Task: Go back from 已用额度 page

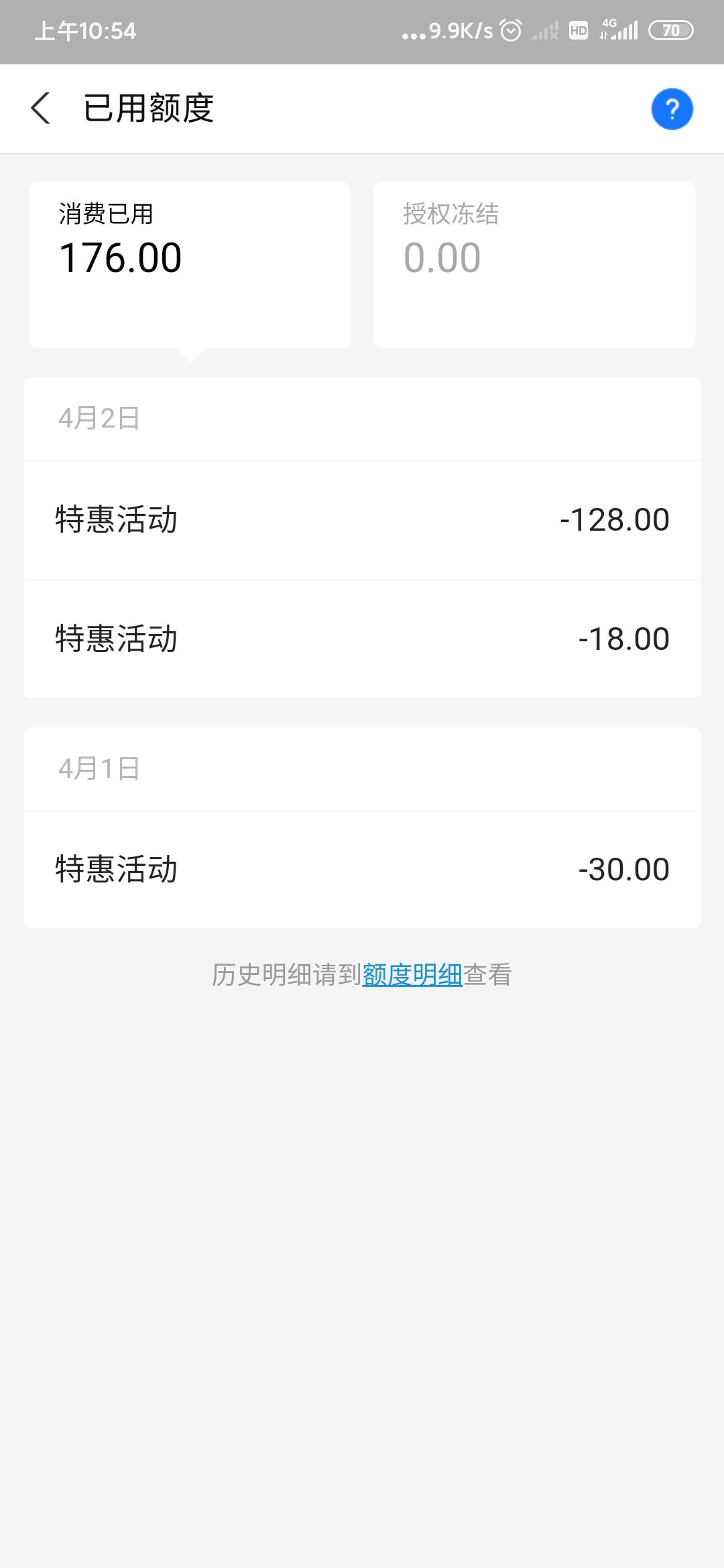Action: [41, 109]
